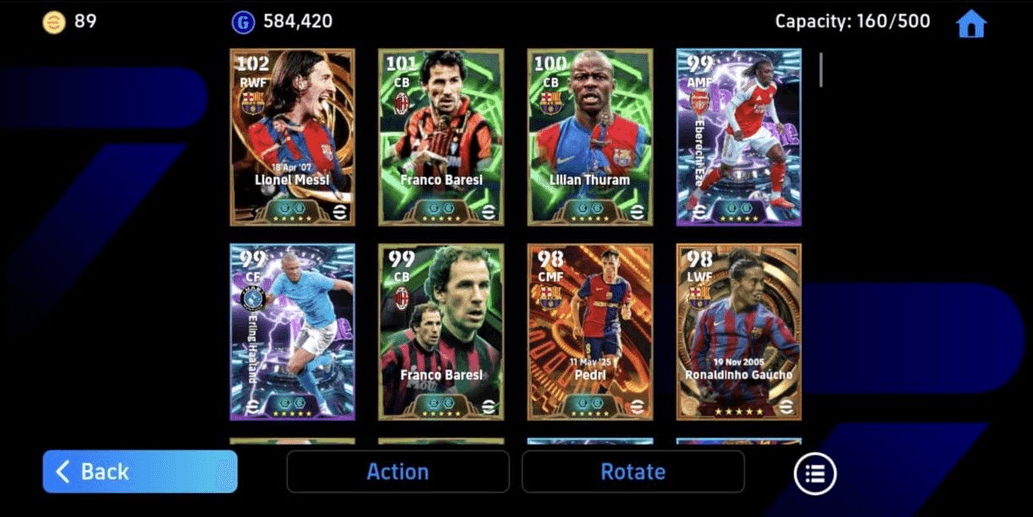Choose the Lilian Thuram card
This screenshot has height=517, width=1033.
(x=590, y=137)
